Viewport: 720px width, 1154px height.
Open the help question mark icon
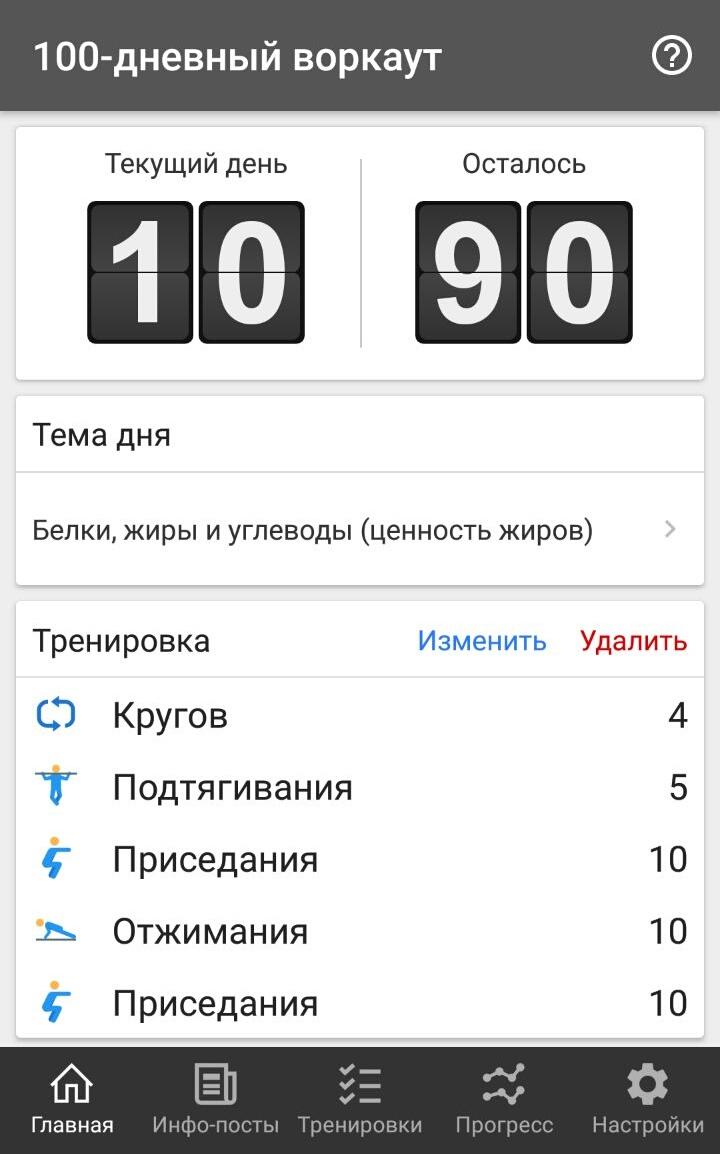click(672, 56)
